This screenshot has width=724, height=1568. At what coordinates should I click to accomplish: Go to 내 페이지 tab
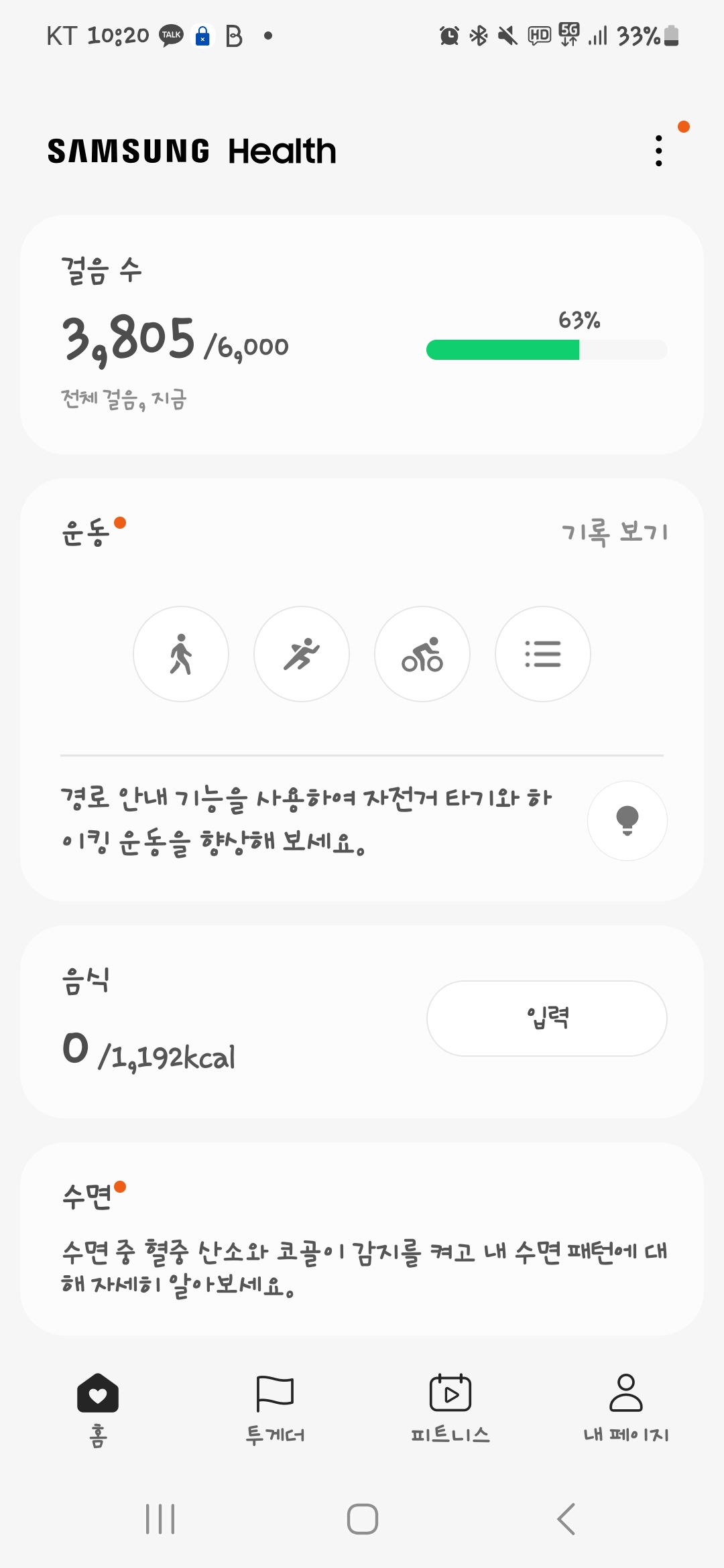click(x=626, y=1407)
